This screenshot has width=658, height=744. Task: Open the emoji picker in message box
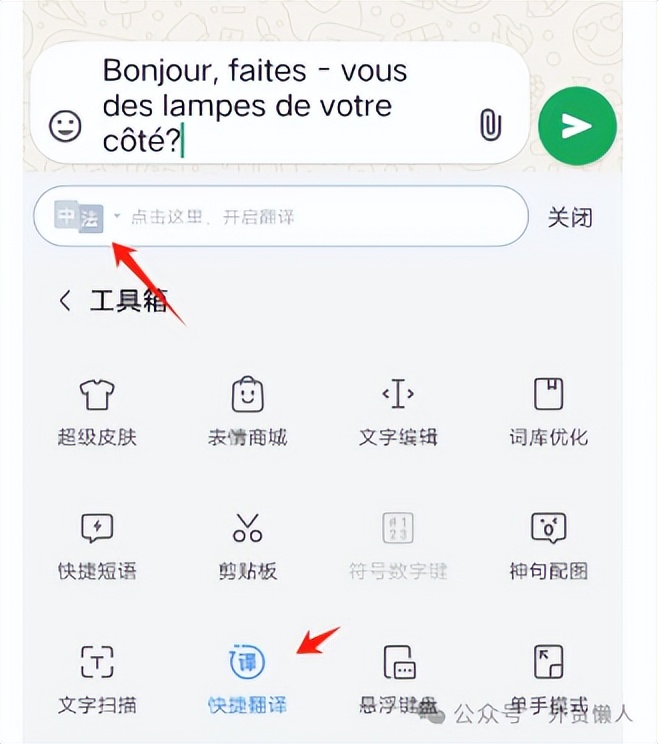click(66, 125)
